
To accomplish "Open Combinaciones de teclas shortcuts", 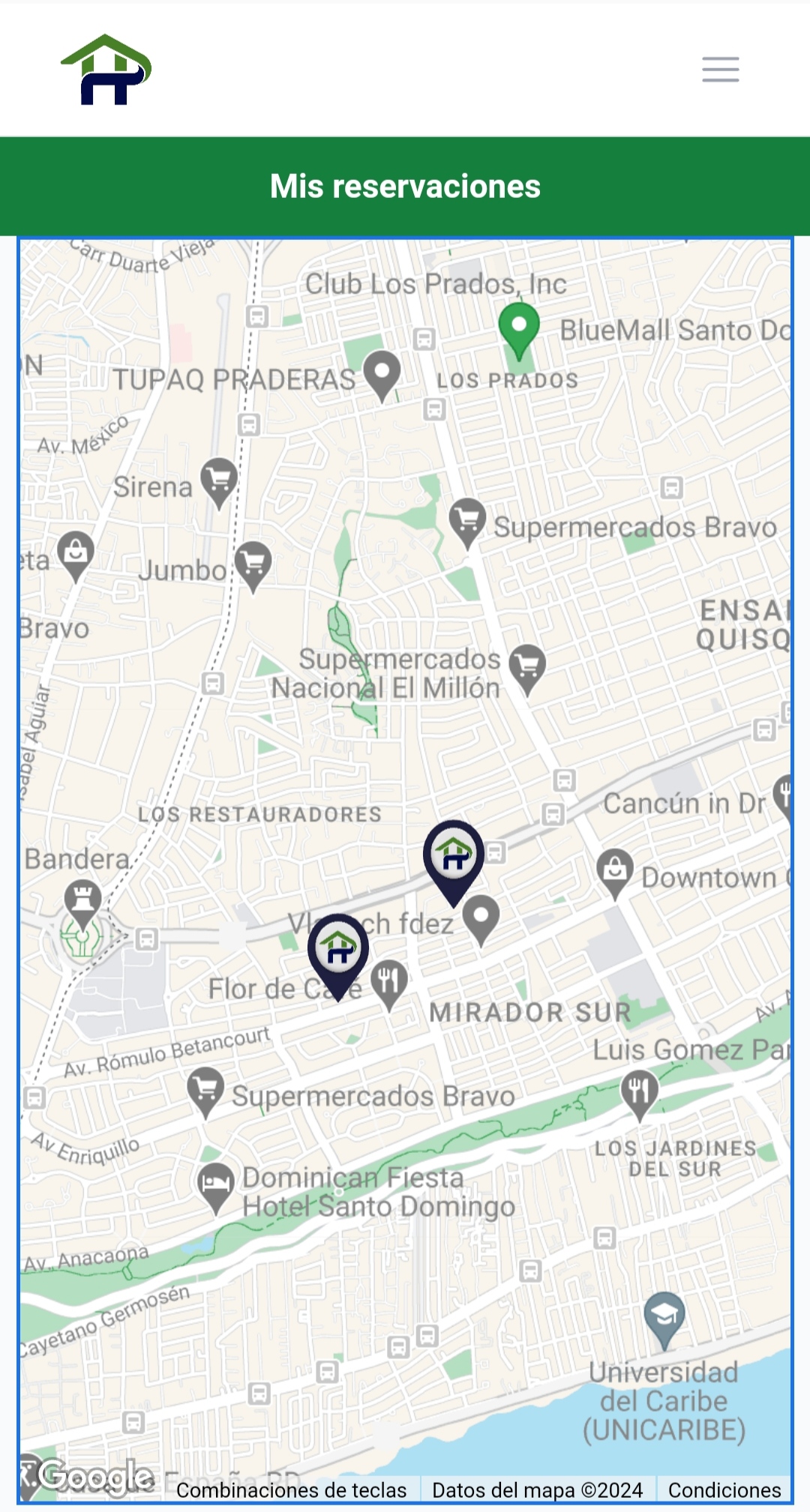I will [x=291, y=1490].
